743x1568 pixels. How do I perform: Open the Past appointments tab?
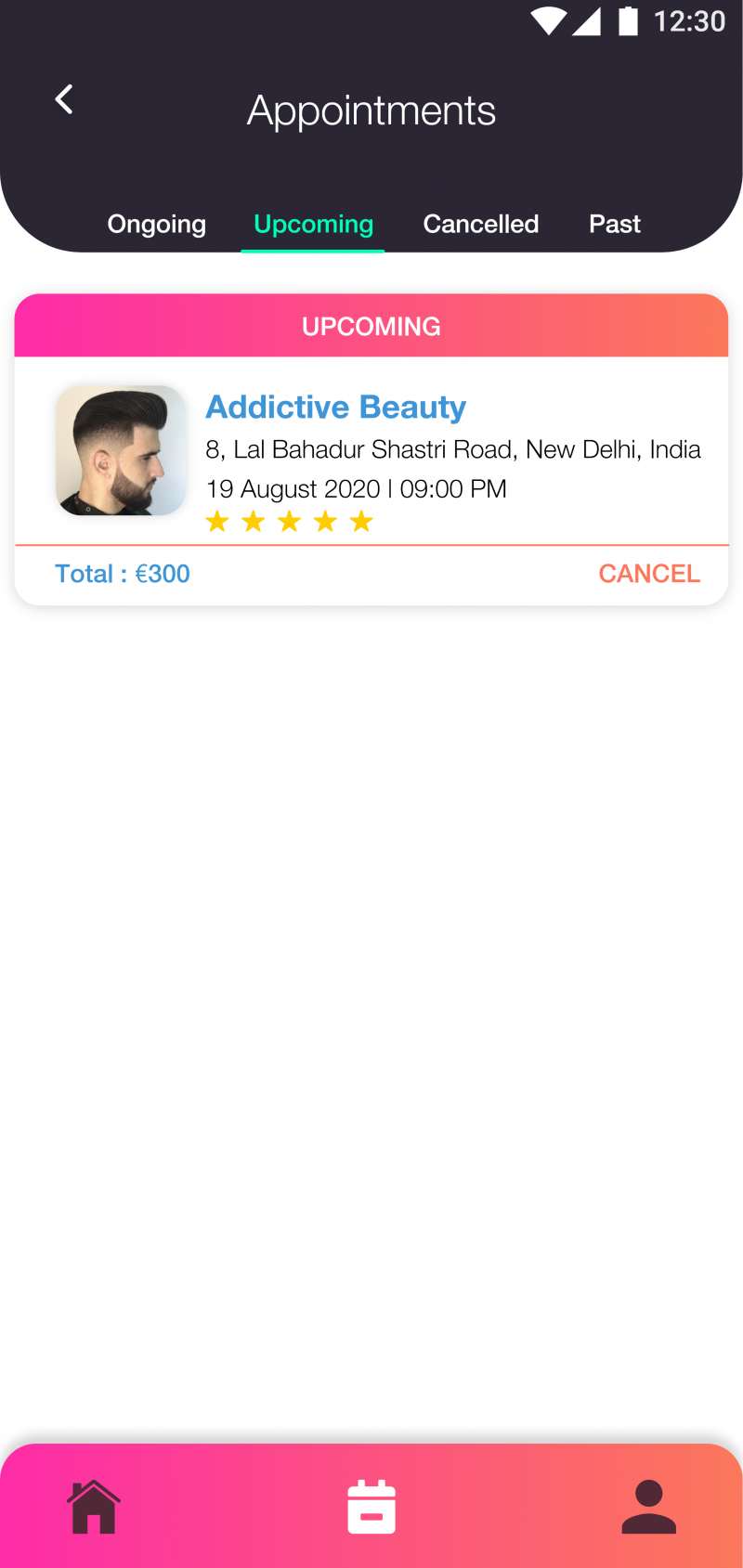pos(614,224)
